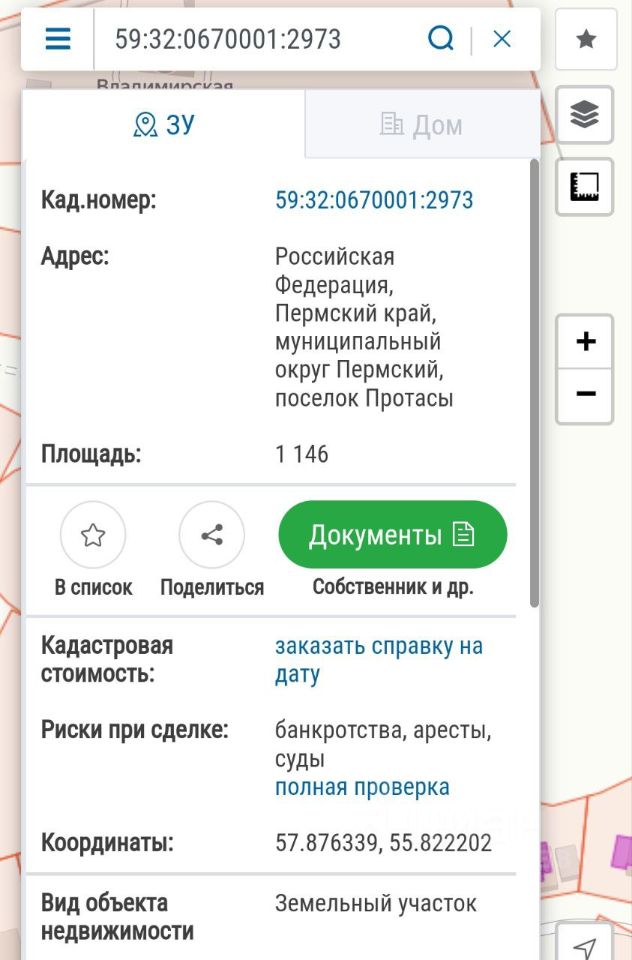Activate the measurement ruler tool
The height and width of the screenshot is (960, 632).
tap(586, 187)
